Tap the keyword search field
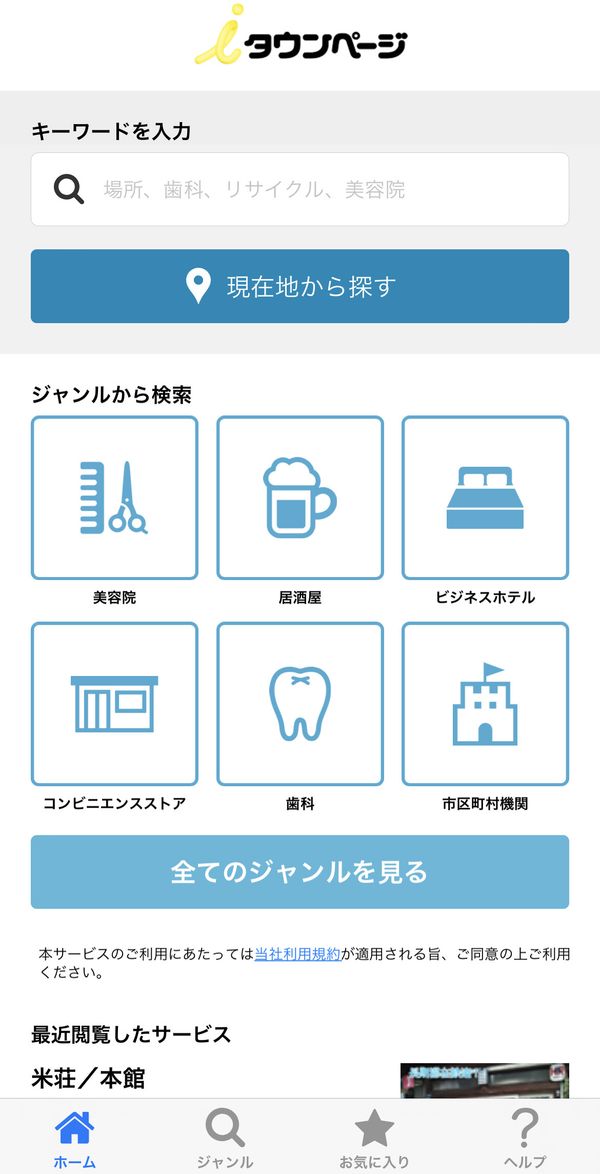This screenshot has width=600, height=1174. (x=300, y=189)
